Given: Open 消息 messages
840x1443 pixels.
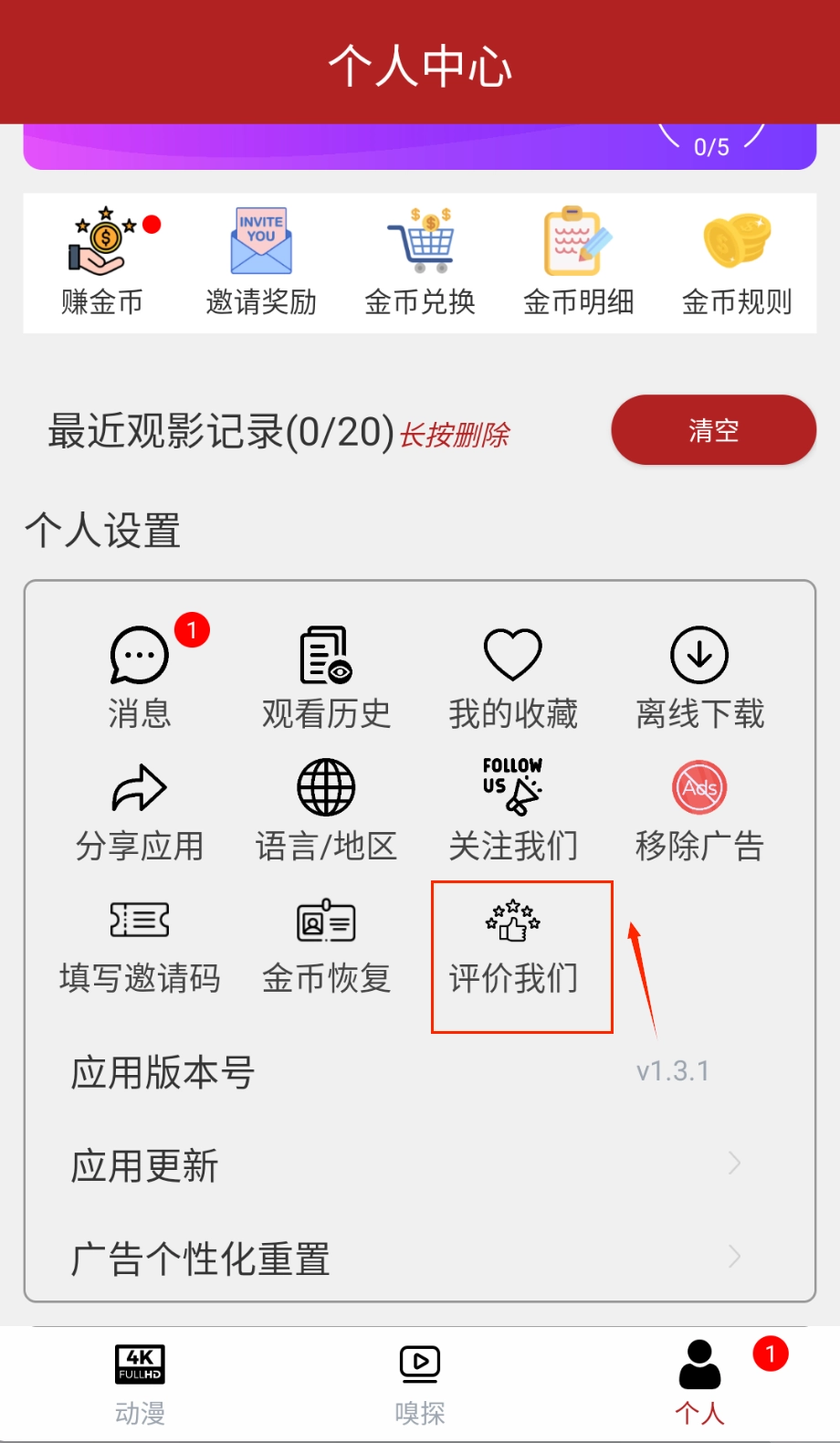Looking at the screenshot, I should (140, 678).
